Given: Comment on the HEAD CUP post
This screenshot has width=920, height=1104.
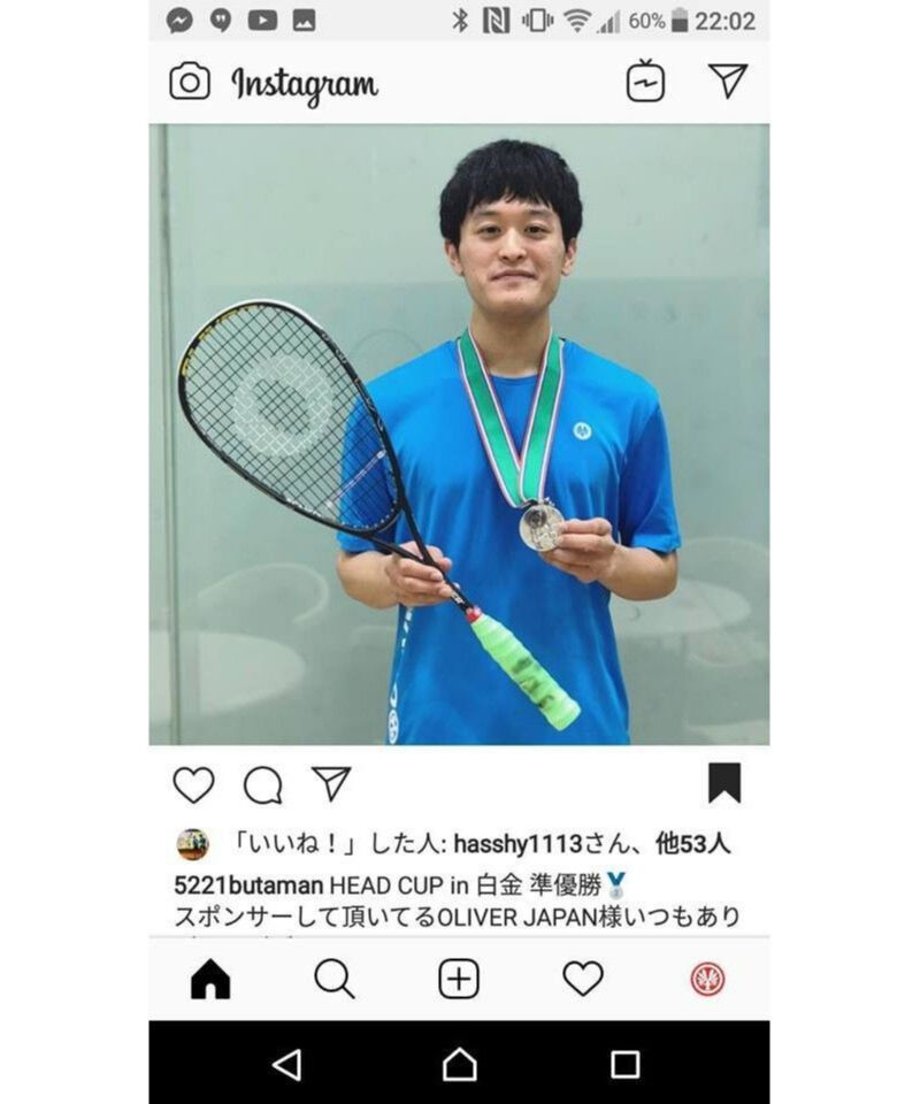Looking at the screenshot, I should (262, 786).
